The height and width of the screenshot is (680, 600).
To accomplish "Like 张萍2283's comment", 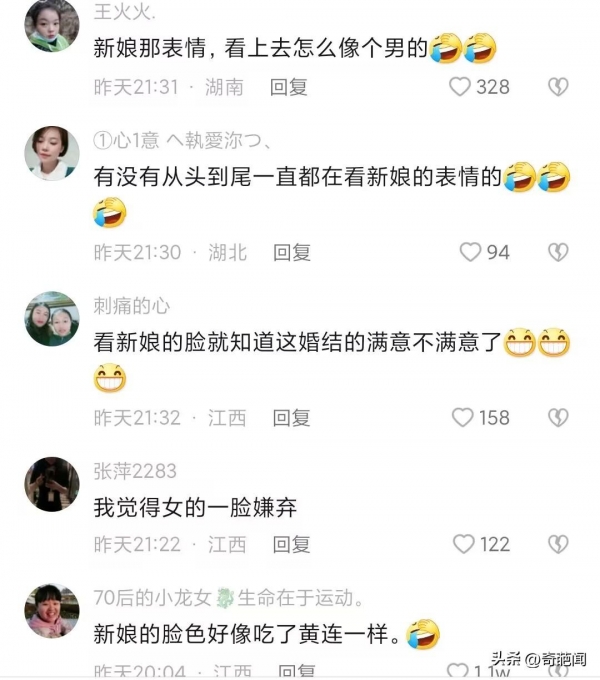I will (x=464, y=544).
